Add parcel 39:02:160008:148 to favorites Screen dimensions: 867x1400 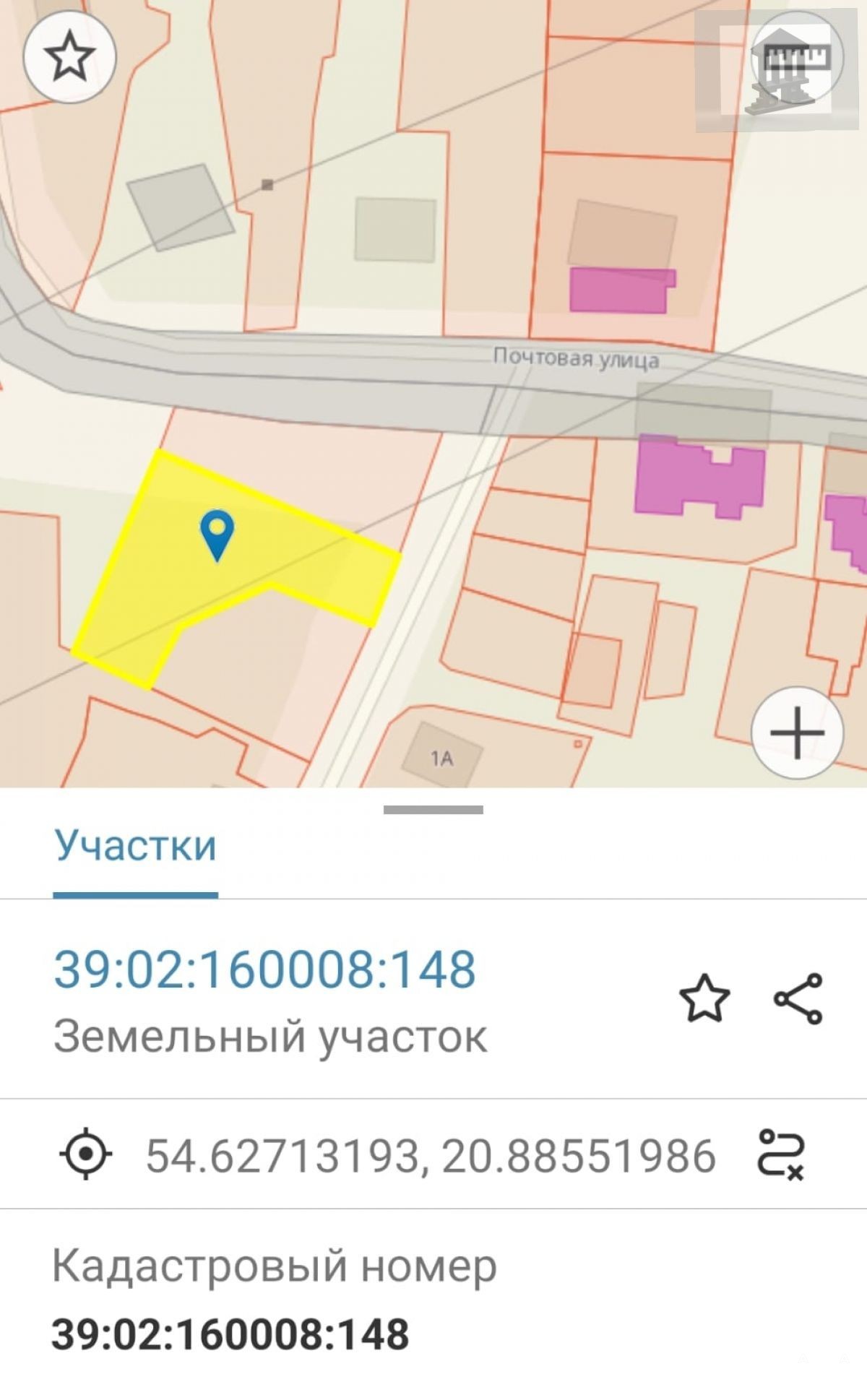(x=704, y=998)
